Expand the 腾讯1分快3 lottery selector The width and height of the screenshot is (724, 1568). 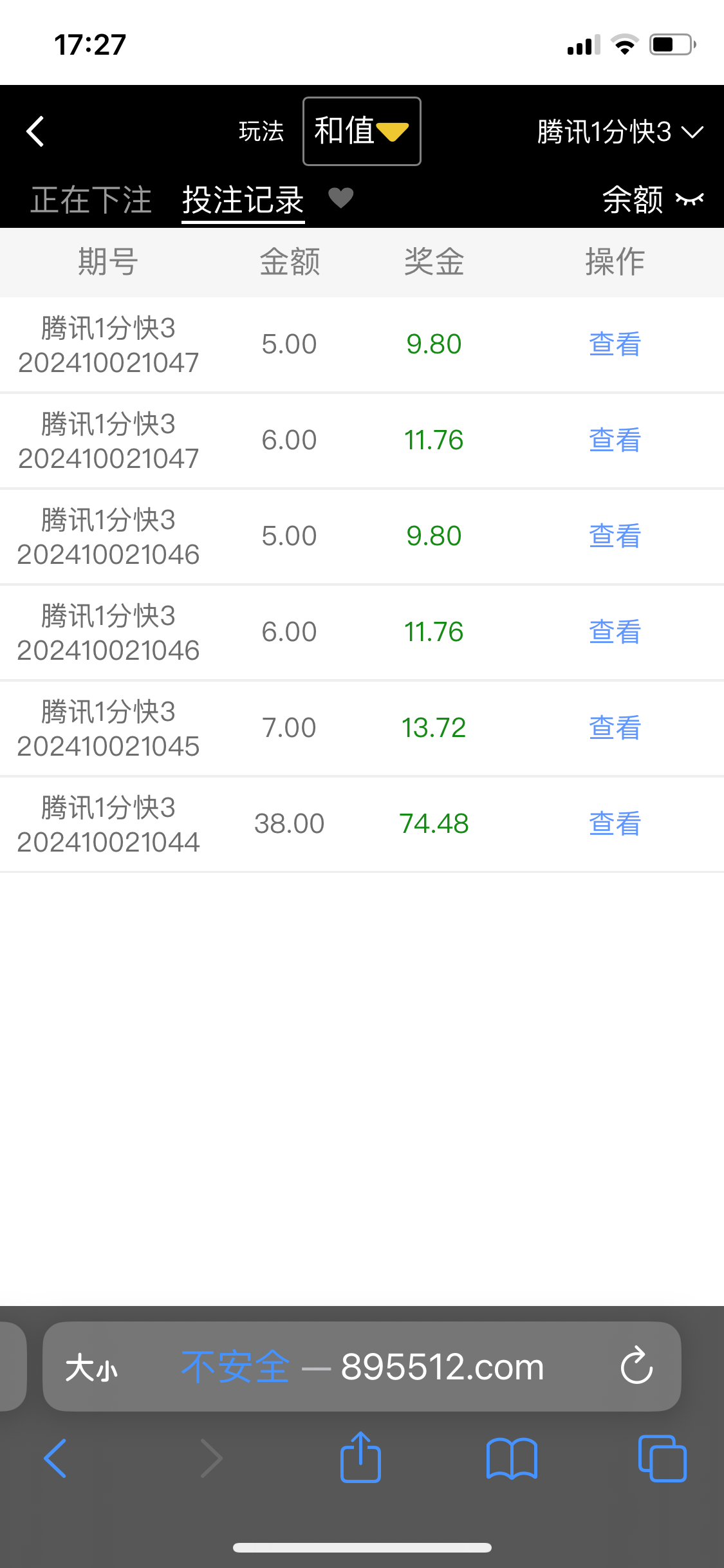click(x=619, y=132)
